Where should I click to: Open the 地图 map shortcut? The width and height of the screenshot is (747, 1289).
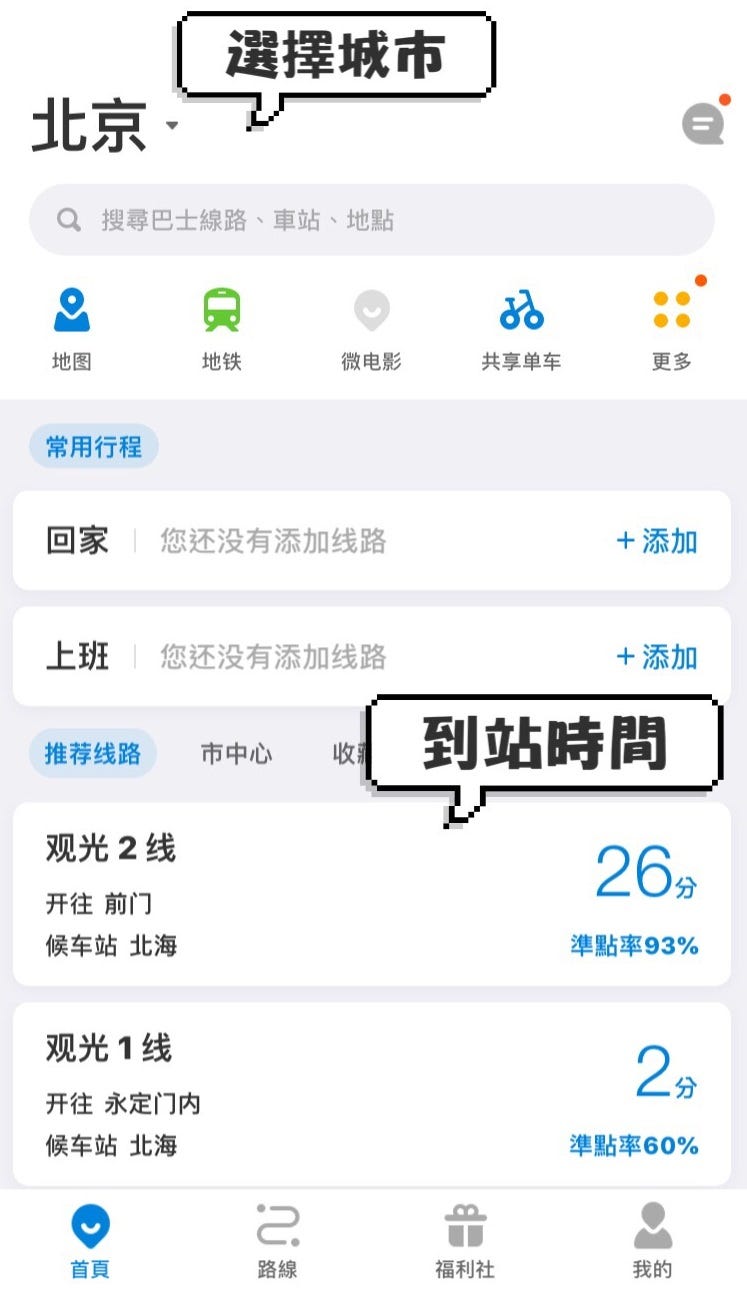71,328
